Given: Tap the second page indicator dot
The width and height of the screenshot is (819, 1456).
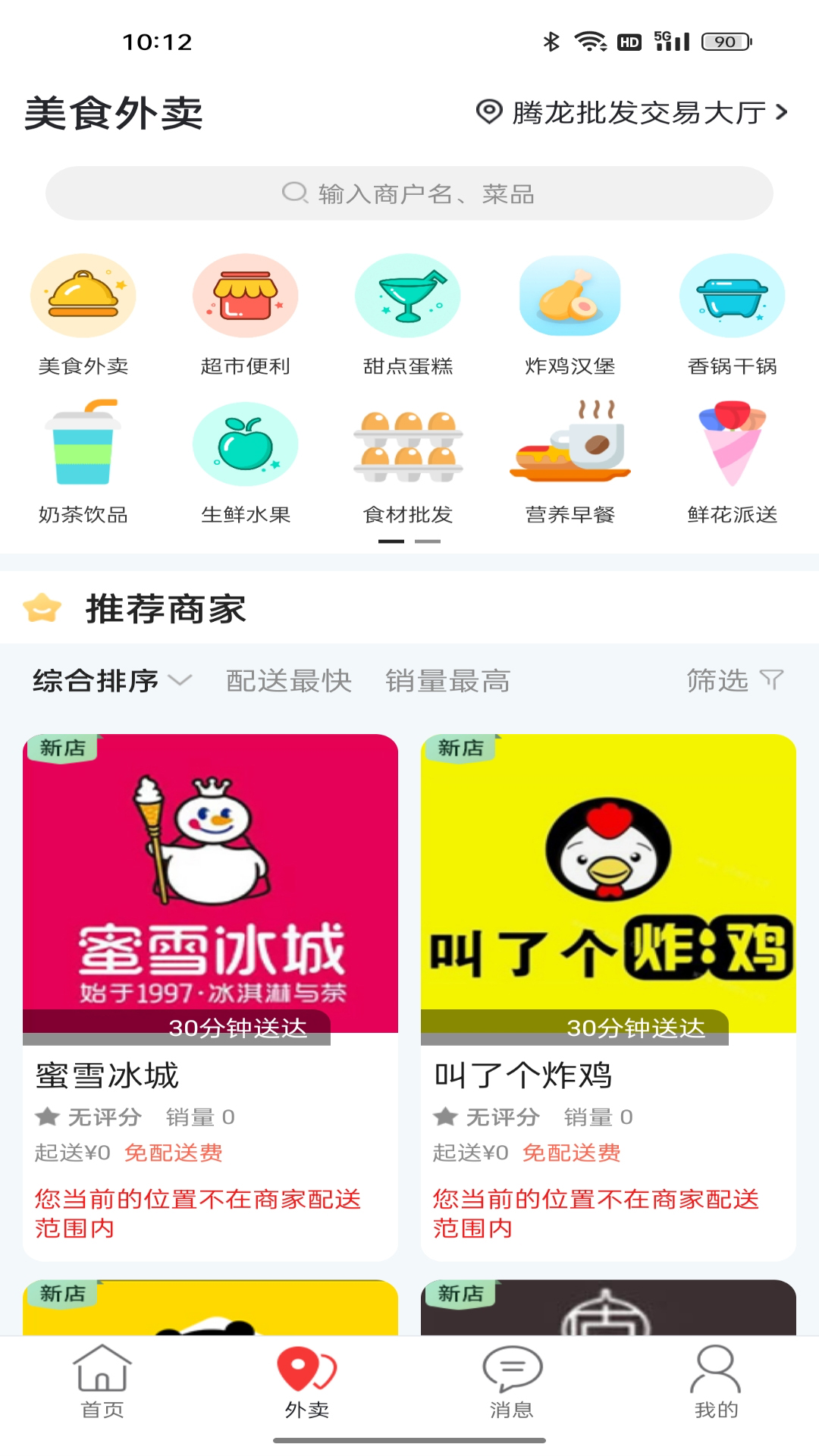Looking at the screenshot, I should tap(427, 541).
